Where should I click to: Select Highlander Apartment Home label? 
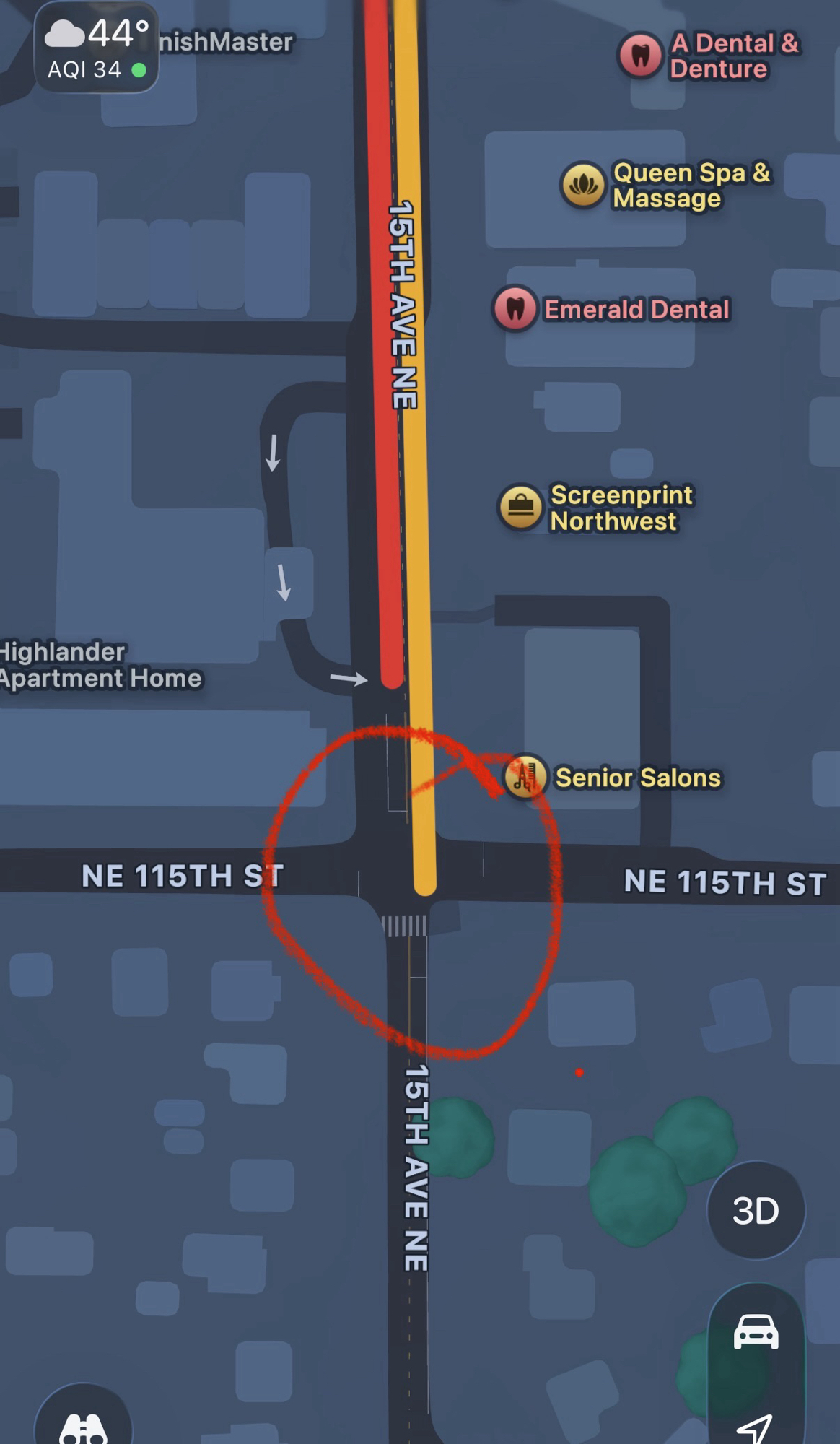click(101, 665)
